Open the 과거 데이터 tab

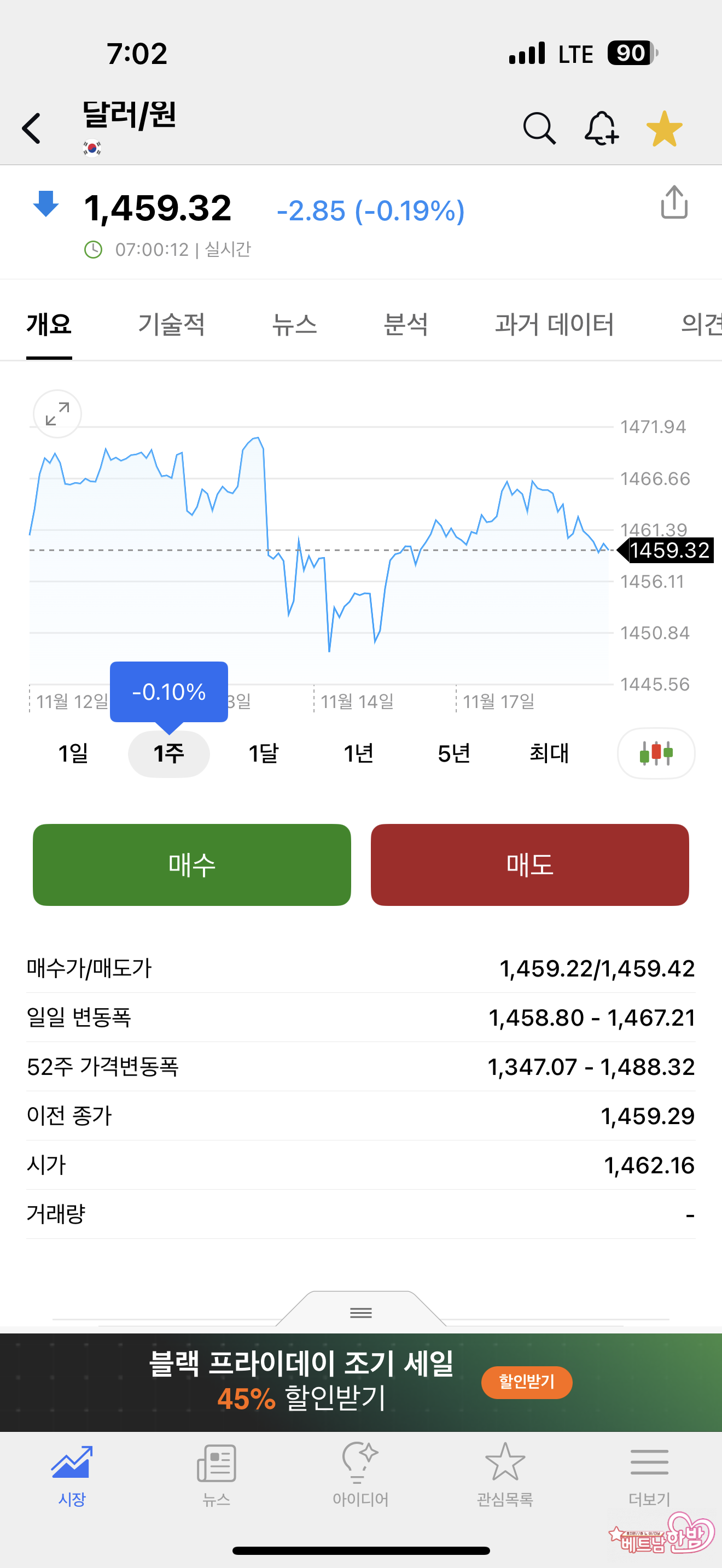(x=554, y=324)
